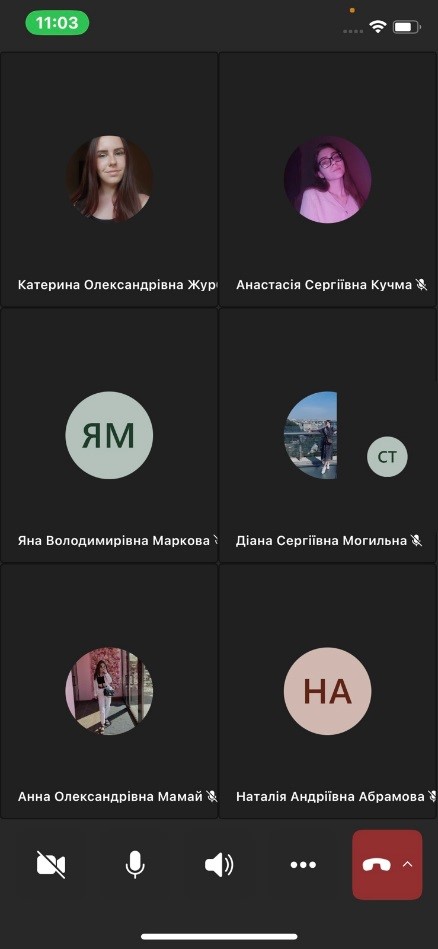Image resolution: width=438 pixels, height=949 pixels.
Task: Open the three-dot more options menu
Action: [303, 865]
